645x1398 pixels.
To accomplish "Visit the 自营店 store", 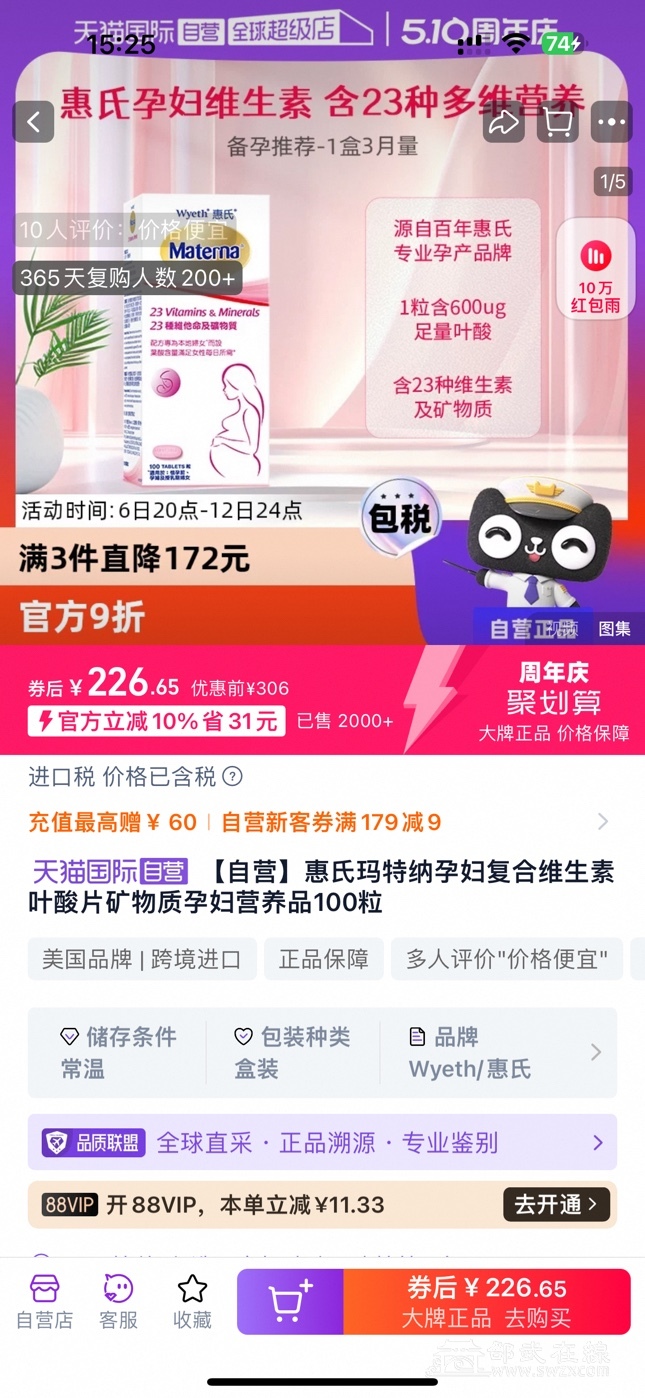I will (x=44, y=1303).
